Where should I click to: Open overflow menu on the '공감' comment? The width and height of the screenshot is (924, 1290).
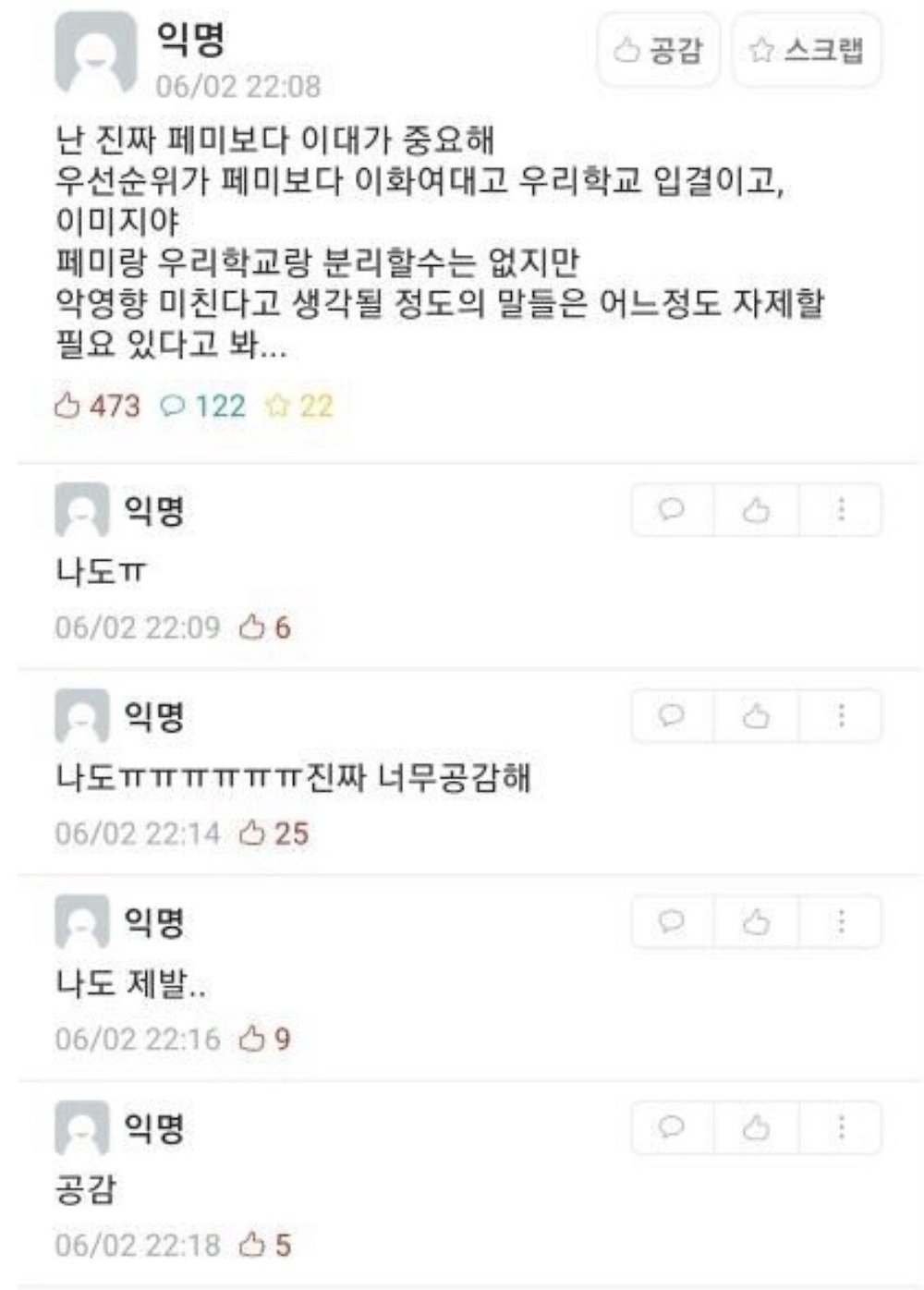[x=841, y=1127]
